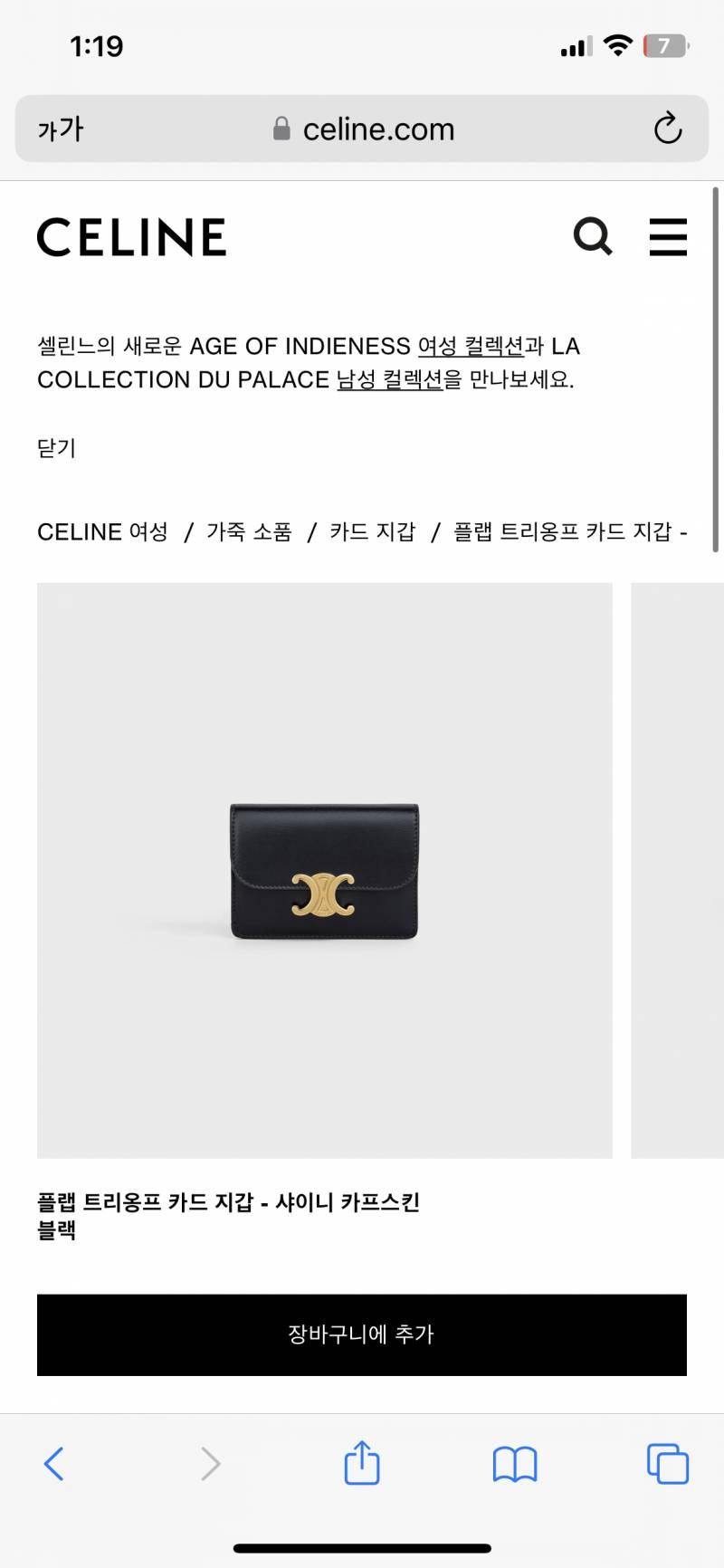Screen dimensions: 724x1568
Task: Go back to the previous page
Action: click(x=54, y=1463)
